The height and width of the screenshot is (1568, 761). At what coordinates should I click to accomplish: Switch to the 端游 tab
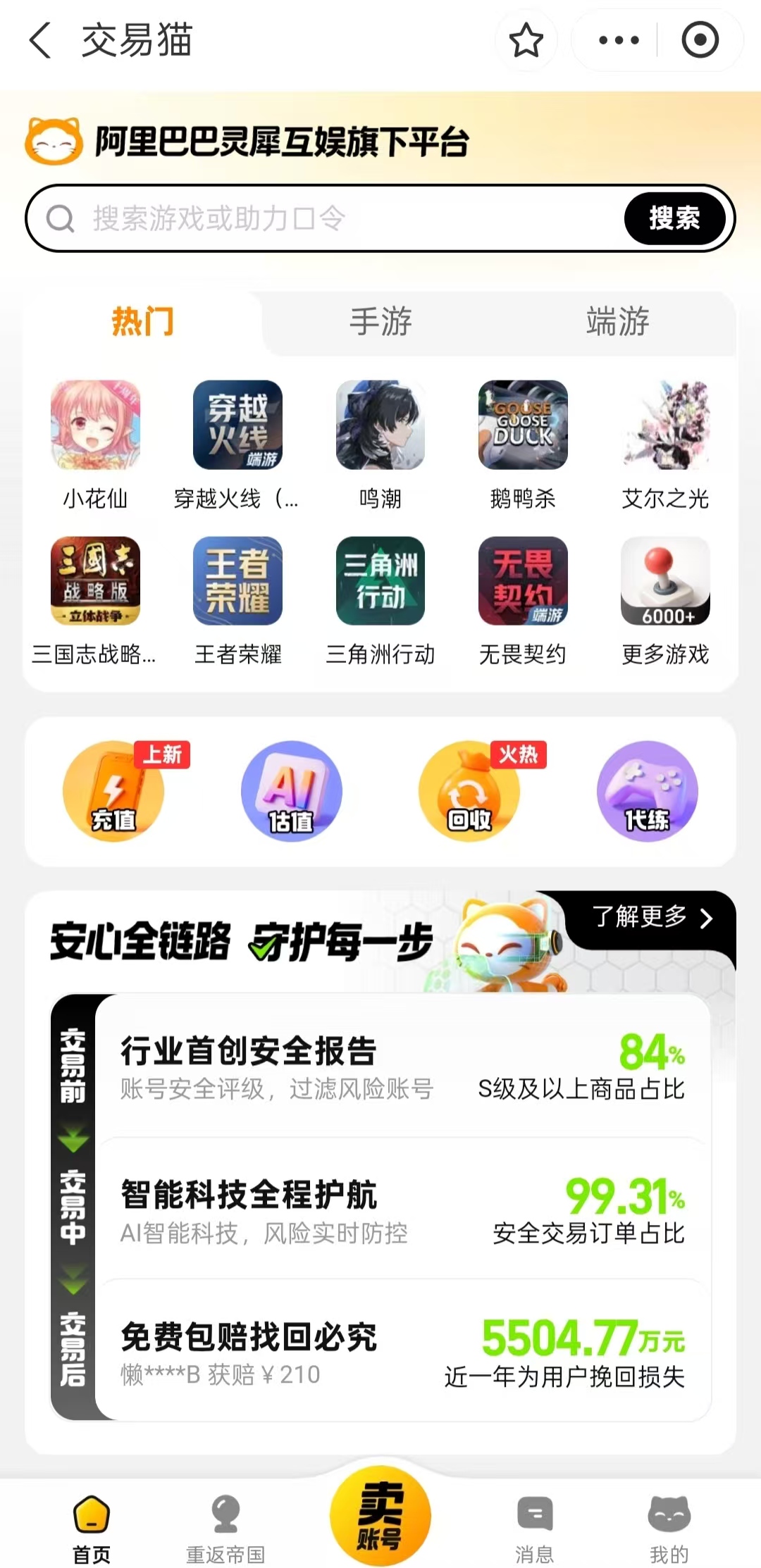(617, 322)
